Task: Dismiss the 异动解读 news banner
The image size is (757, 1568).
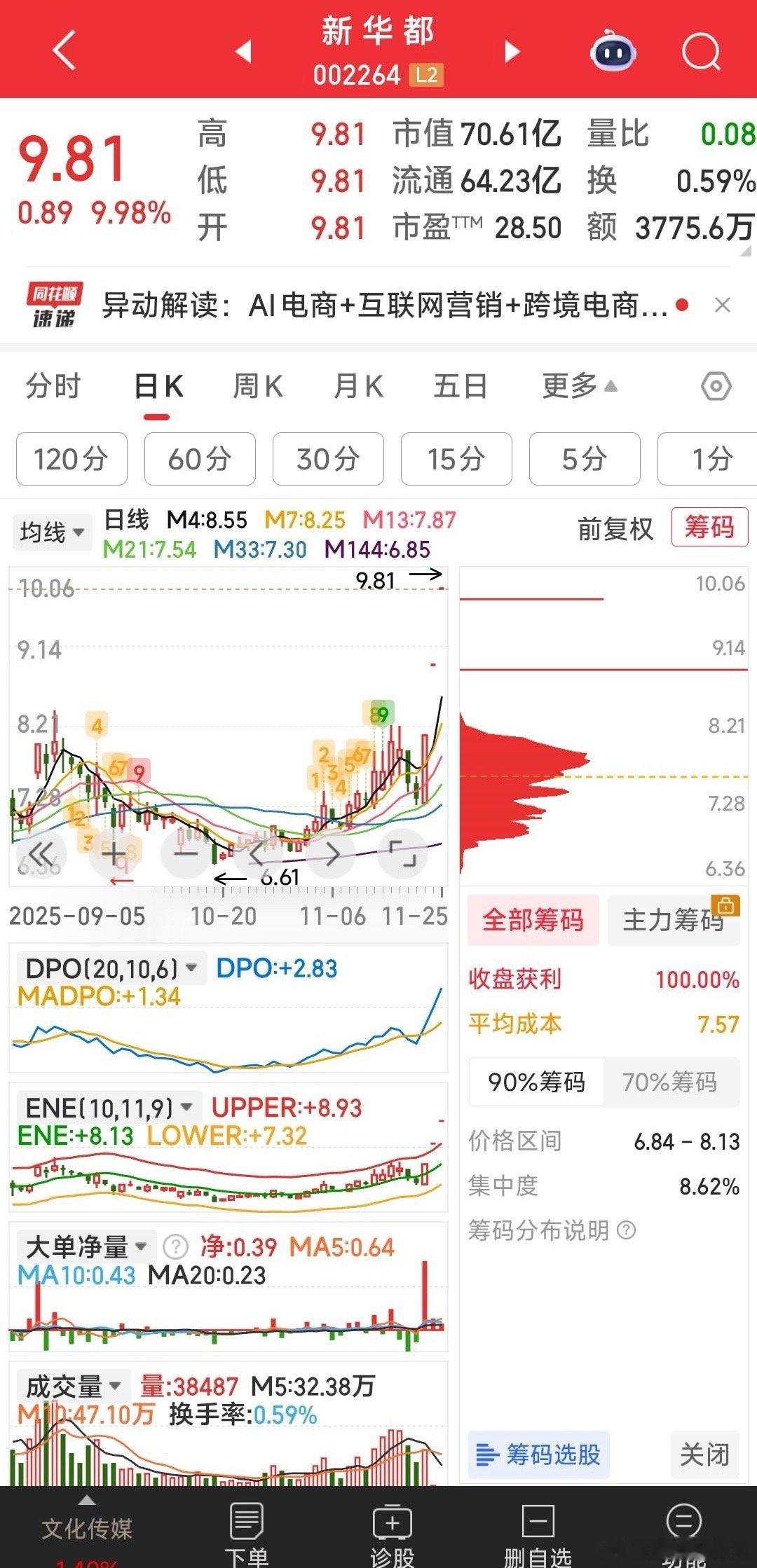Action: click(x=722, y=305)
